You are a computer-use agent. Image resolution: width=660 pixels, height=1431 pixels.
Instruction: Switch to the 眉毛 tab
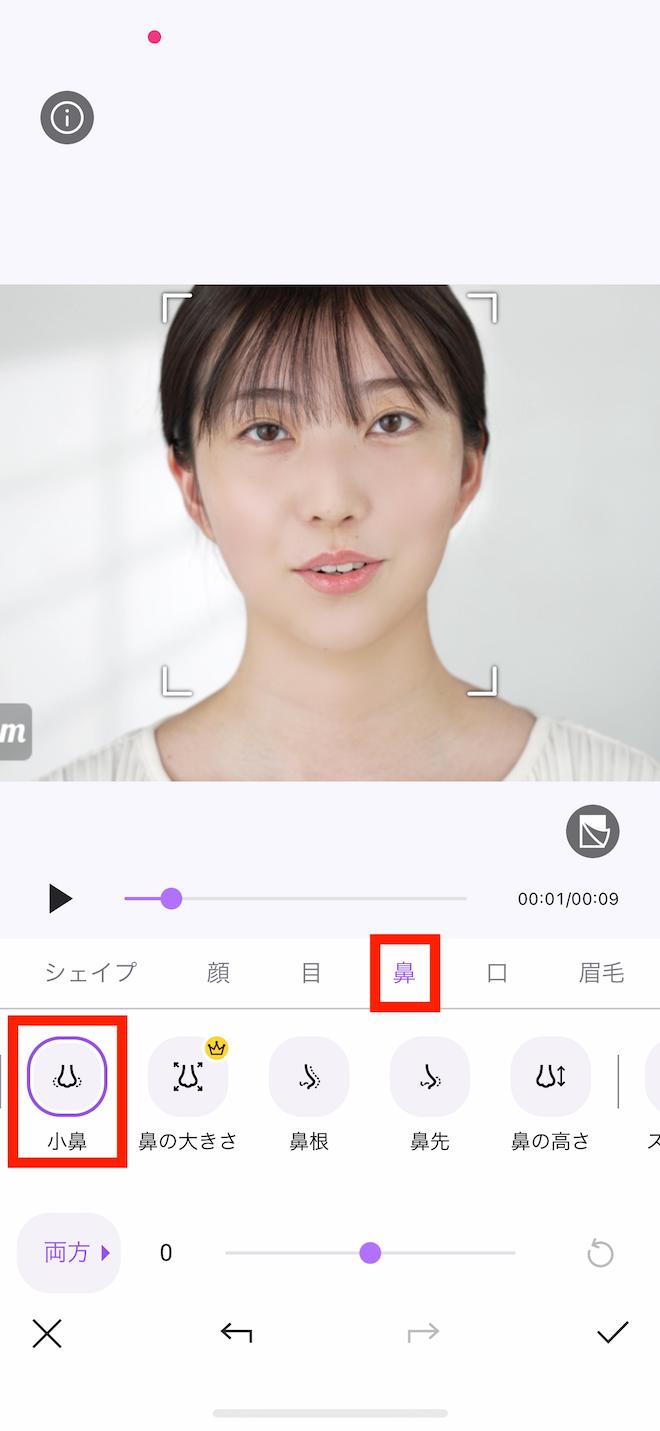pyautogui.click(x=601, y=973)
